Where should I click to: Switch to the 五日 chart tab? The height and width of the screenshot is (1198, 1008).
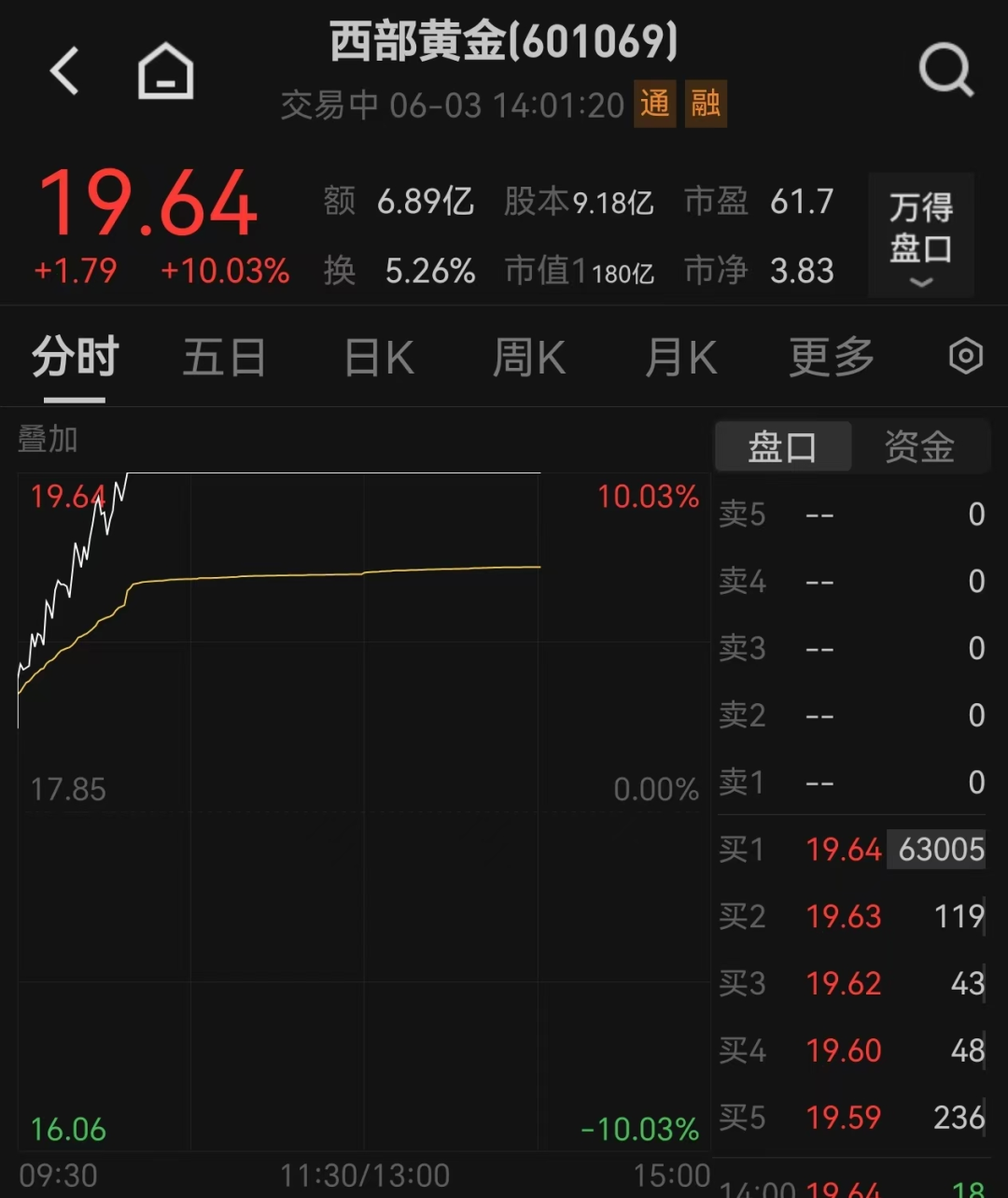[x=224, y=358]
